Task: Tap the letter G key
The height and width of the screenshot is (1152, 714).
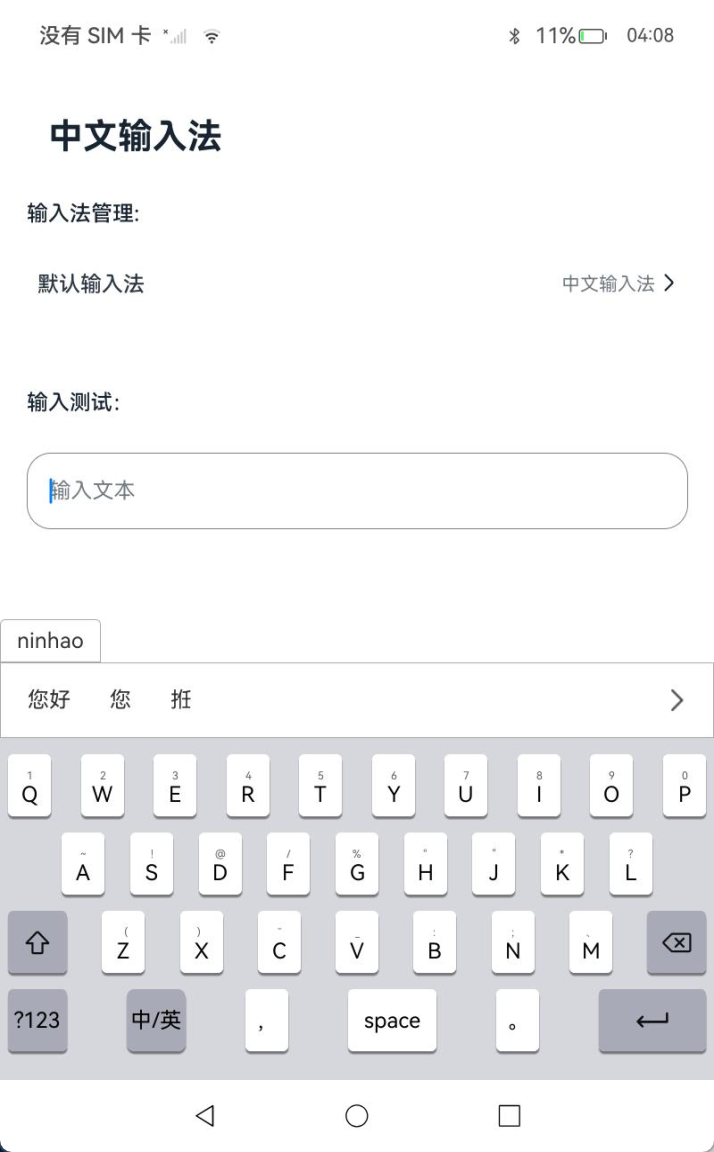Action: [357, 863]
